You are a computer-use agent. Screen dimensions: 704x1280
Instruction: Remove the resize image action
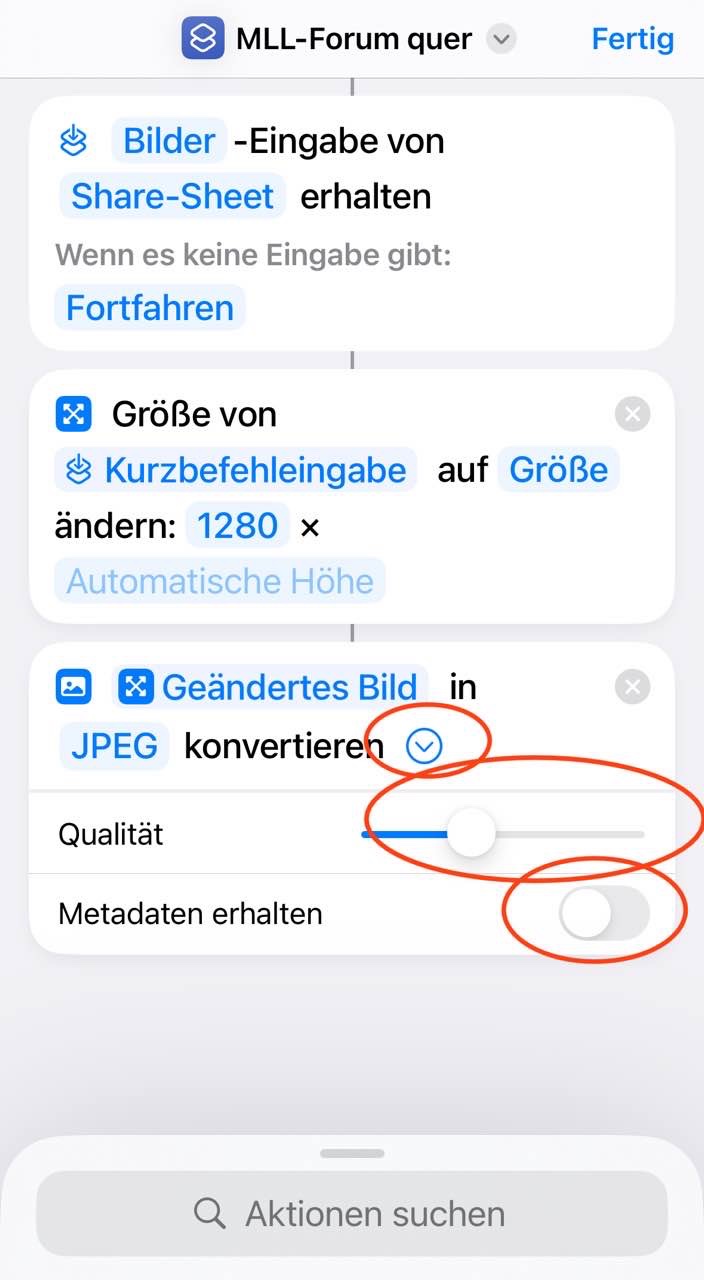(632, 414)
